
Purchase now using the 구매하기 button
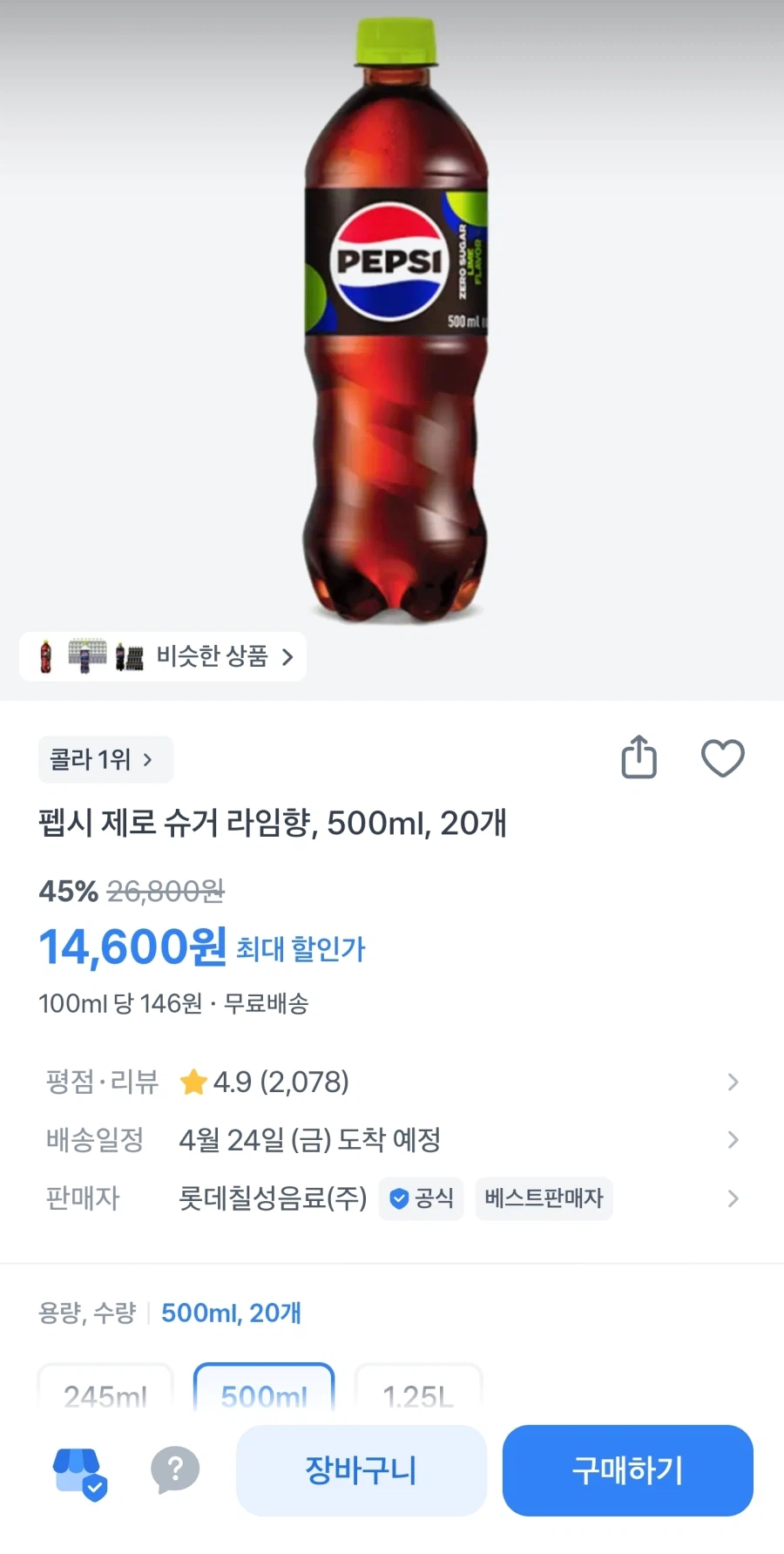coord(627,1470)
